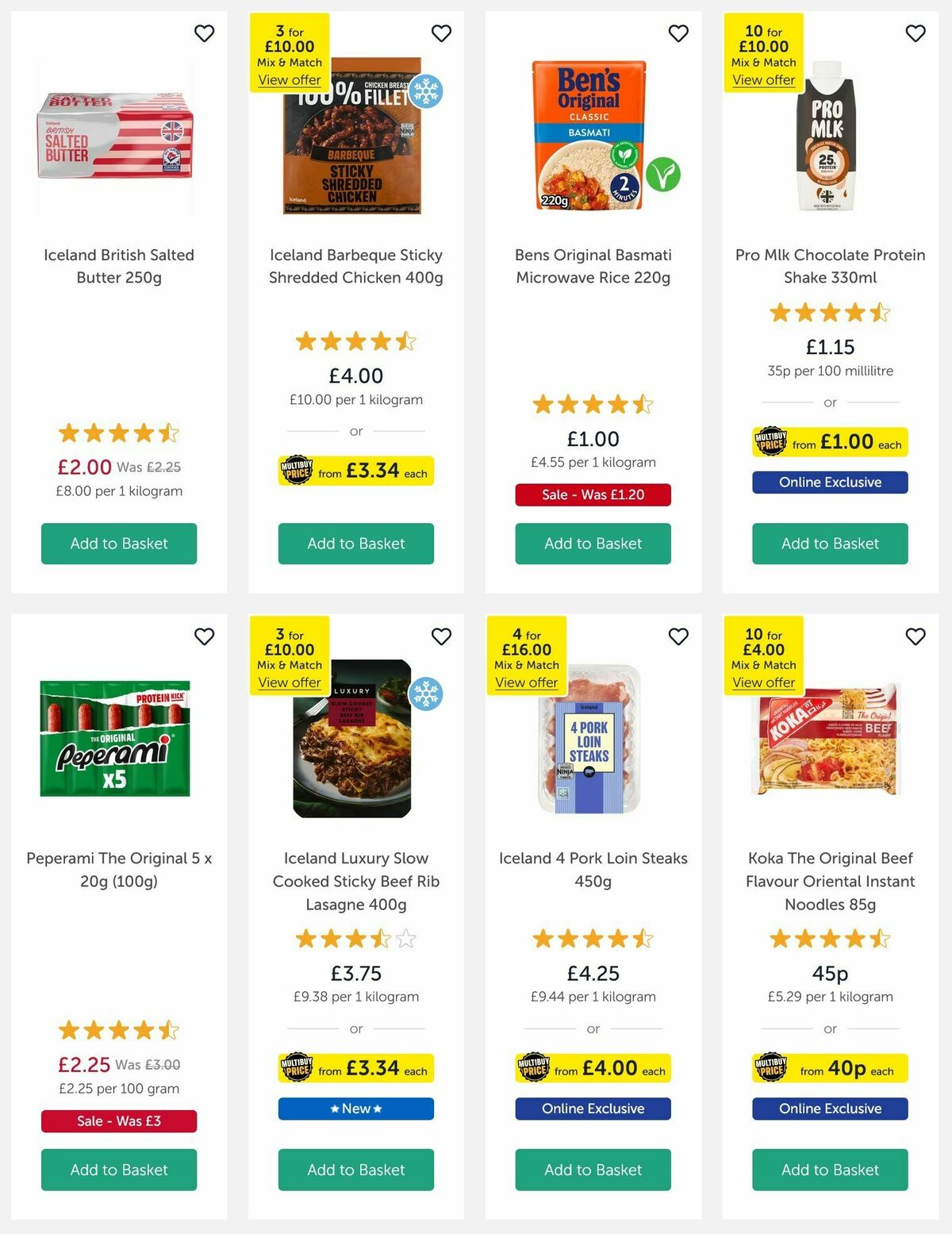Click the snowflake icon on Sticky Shredded Chicken
This screenshot has height=1234, width=952.
428,92
